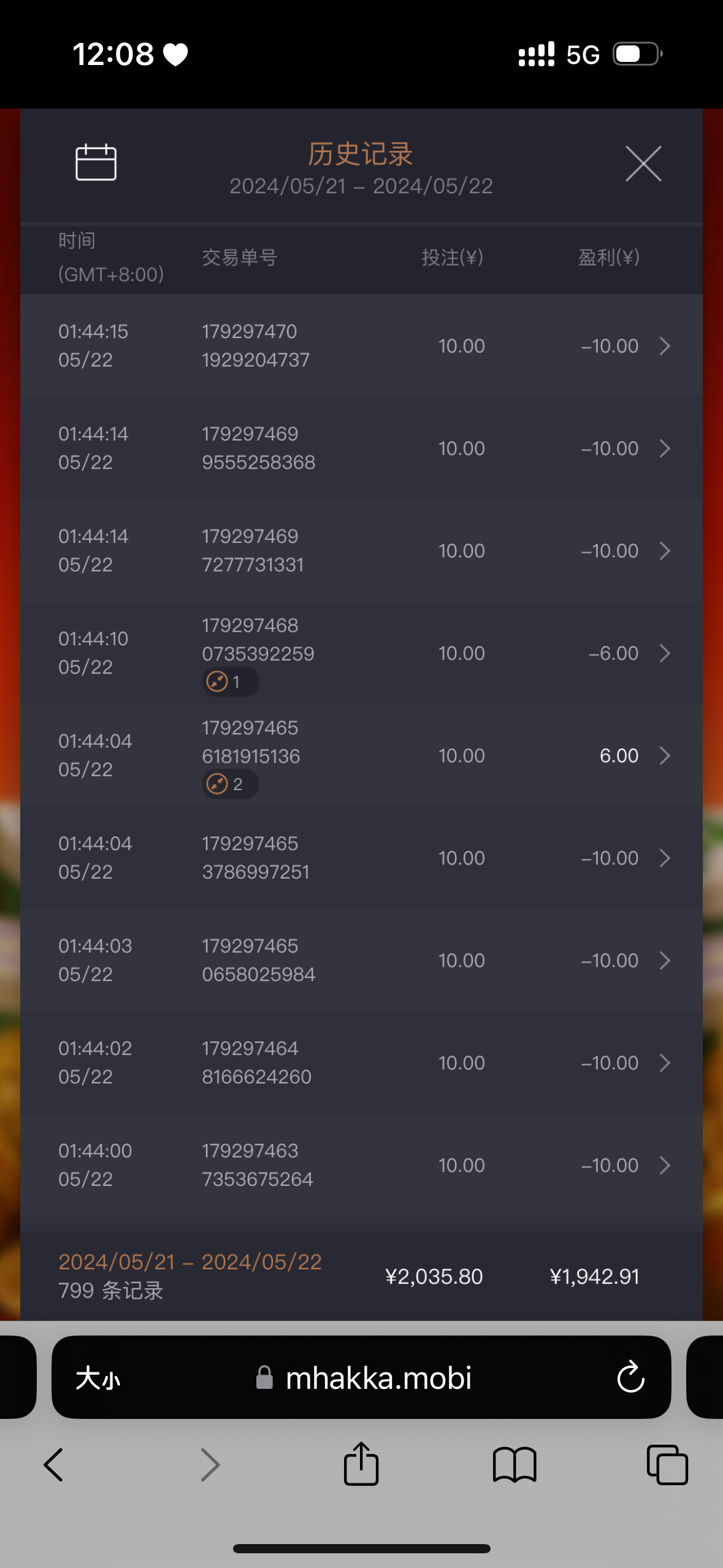Viewport: 723px width, 1568px height.
Task: Show all open tabs
Action: pos(667,1465)
